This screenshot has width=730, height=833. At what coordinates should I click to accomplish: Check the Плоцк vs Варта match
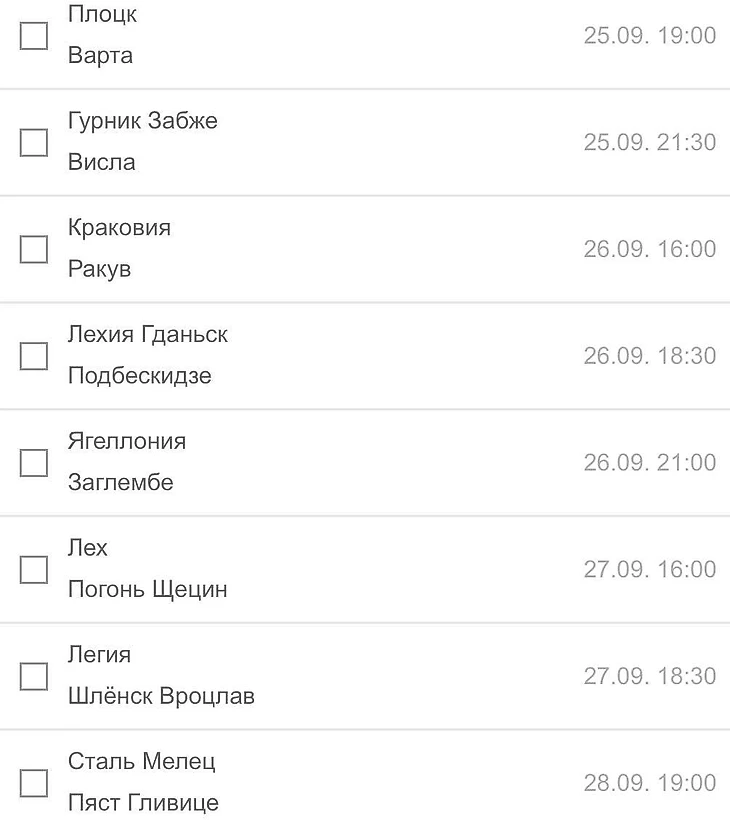point(34,36)
